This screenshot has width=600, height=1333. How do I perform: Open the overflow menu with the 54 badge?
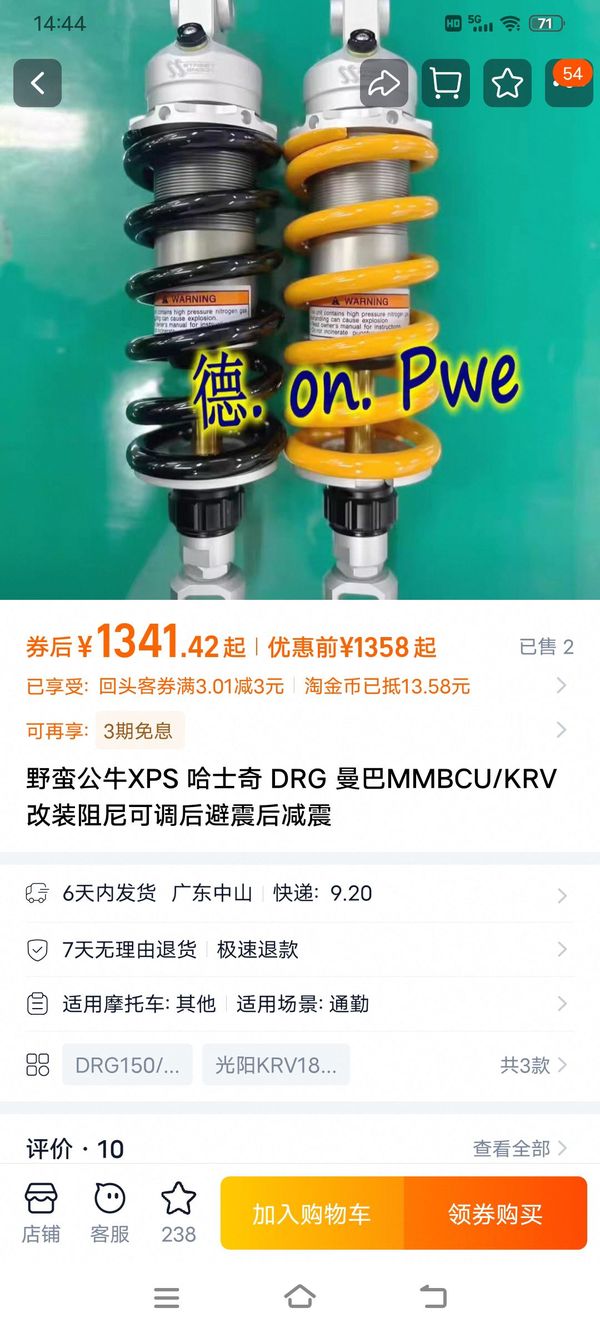pyautogui.click(x=567, y=84)
